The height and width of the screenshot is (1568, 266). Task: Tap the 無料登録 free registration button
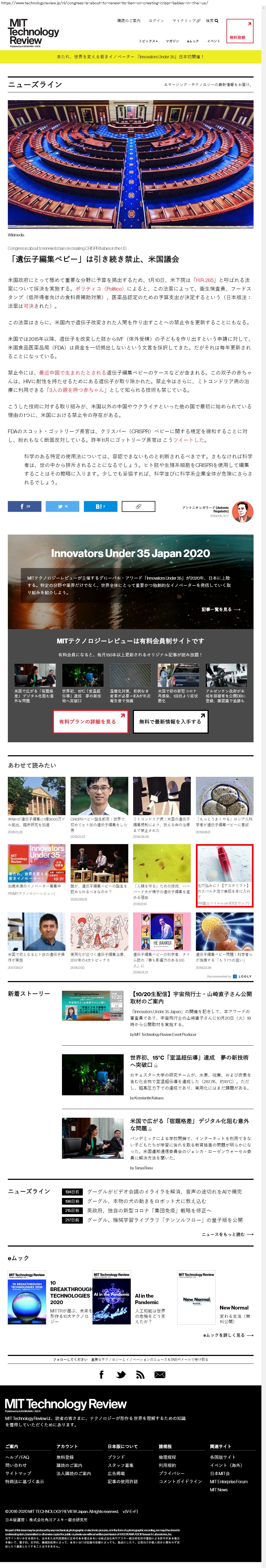[239, 31]
